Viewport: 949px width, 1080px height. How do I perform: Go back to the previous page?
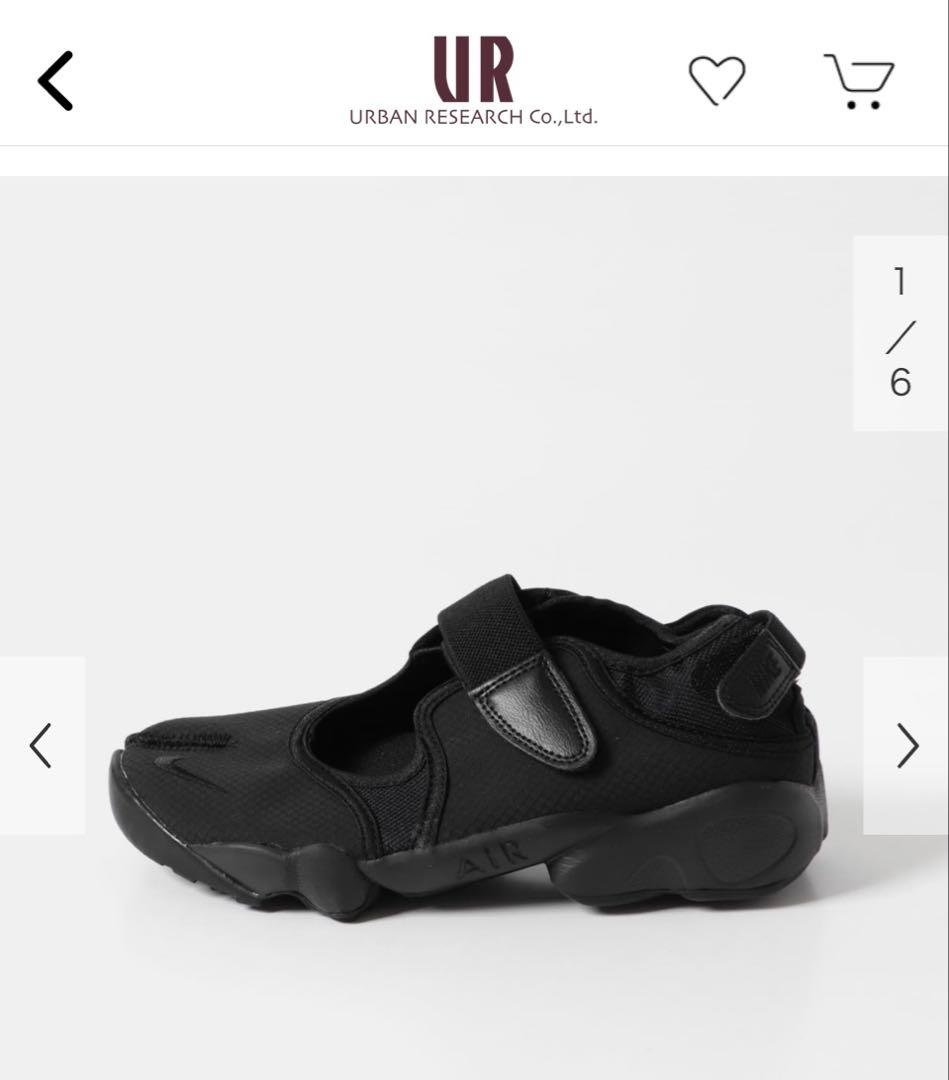tap(56, 80)
